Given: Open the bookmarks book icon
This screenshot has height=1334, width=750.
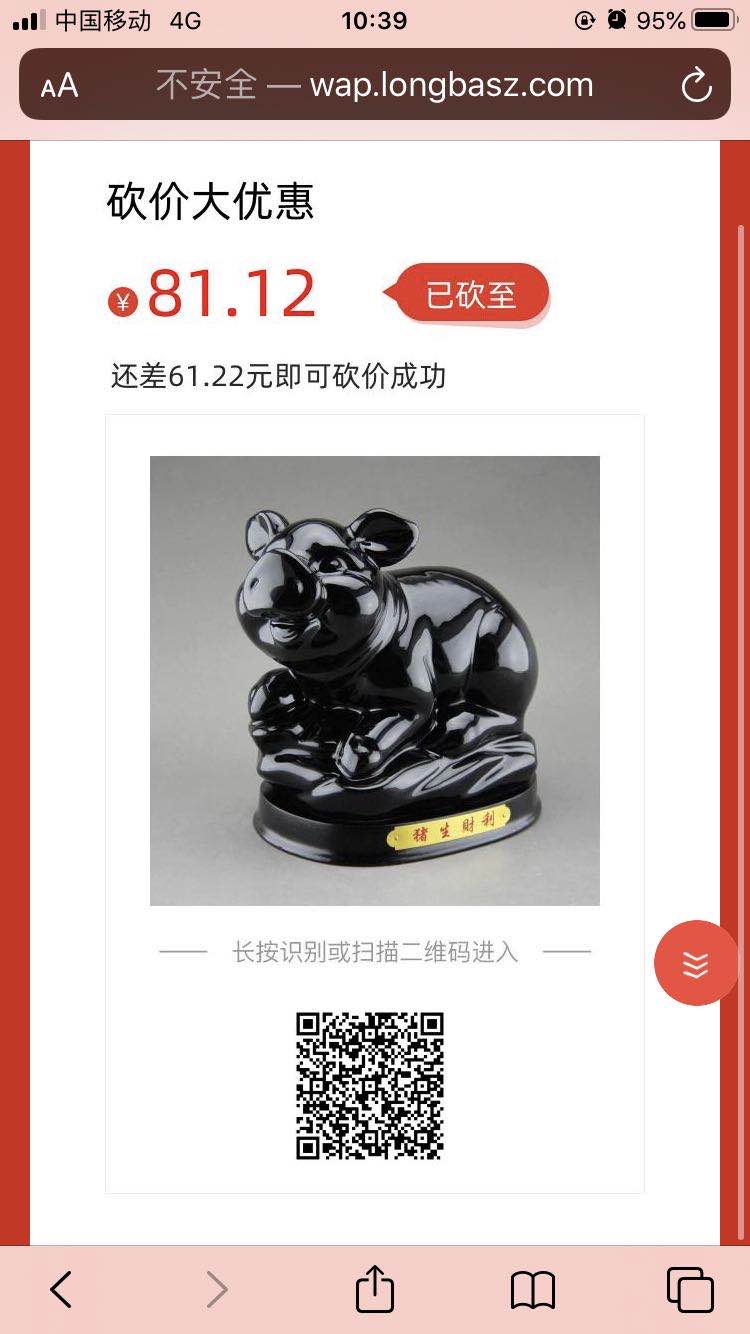Looking at the screenshot, I should pos(532,1290).
